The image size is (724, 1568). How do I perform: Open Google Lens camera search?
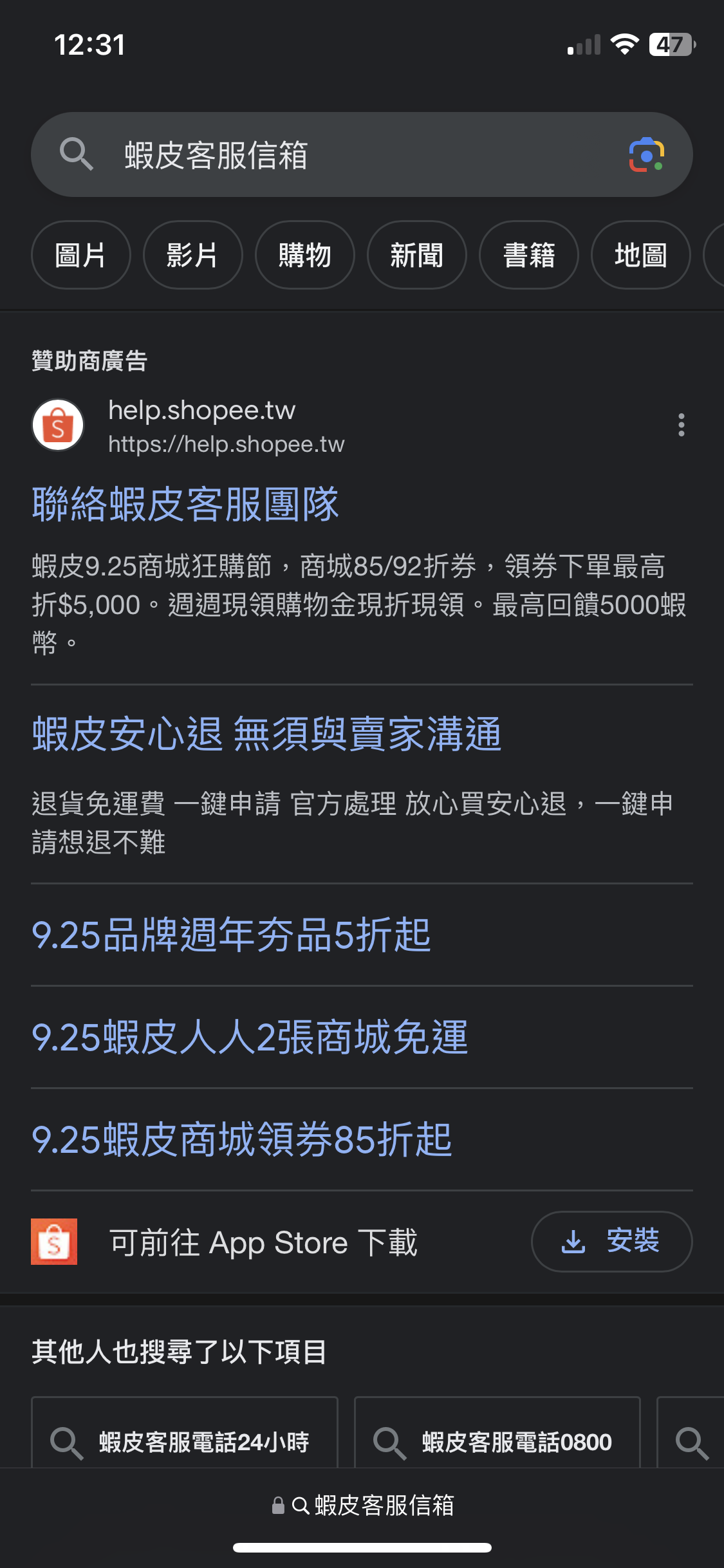[646, 155]
